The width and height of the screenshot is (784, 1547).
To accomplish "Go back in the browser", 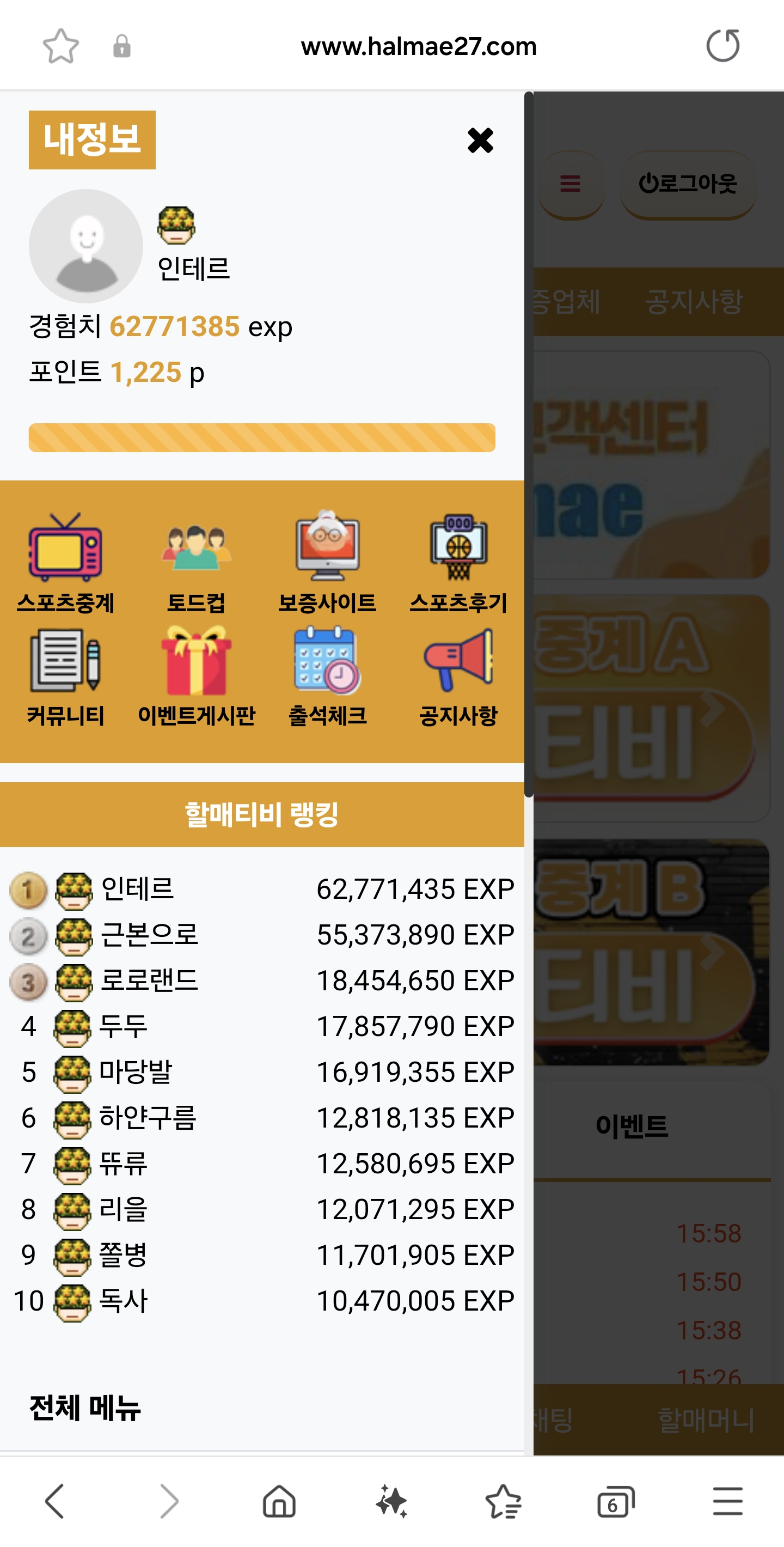I will point(54,1501).
